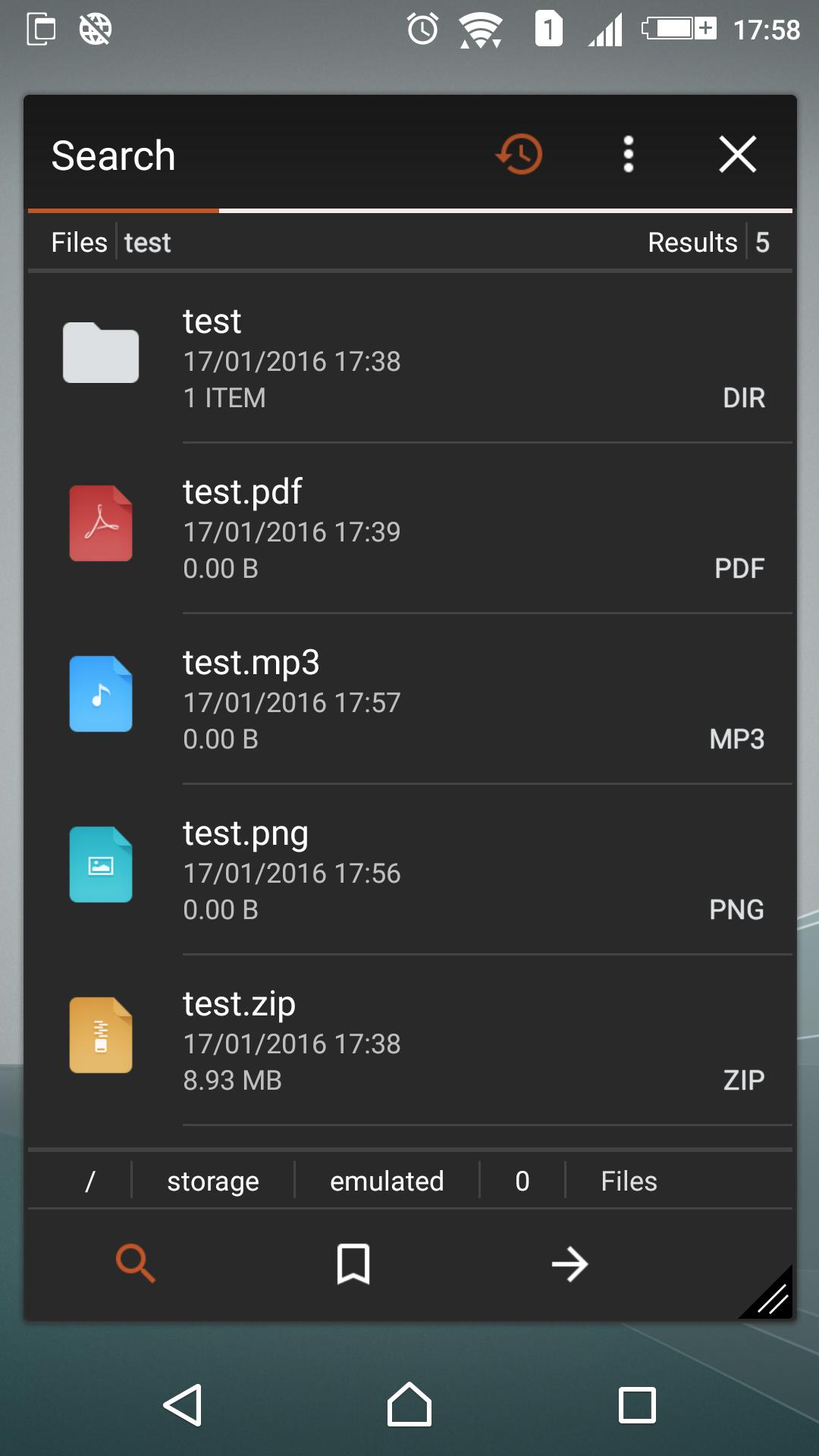The width and height of the screenshot is (819, 1456).
Task: Tap the forward arrow in the bottom toolbar
Action: click(x=570, y=1263)
